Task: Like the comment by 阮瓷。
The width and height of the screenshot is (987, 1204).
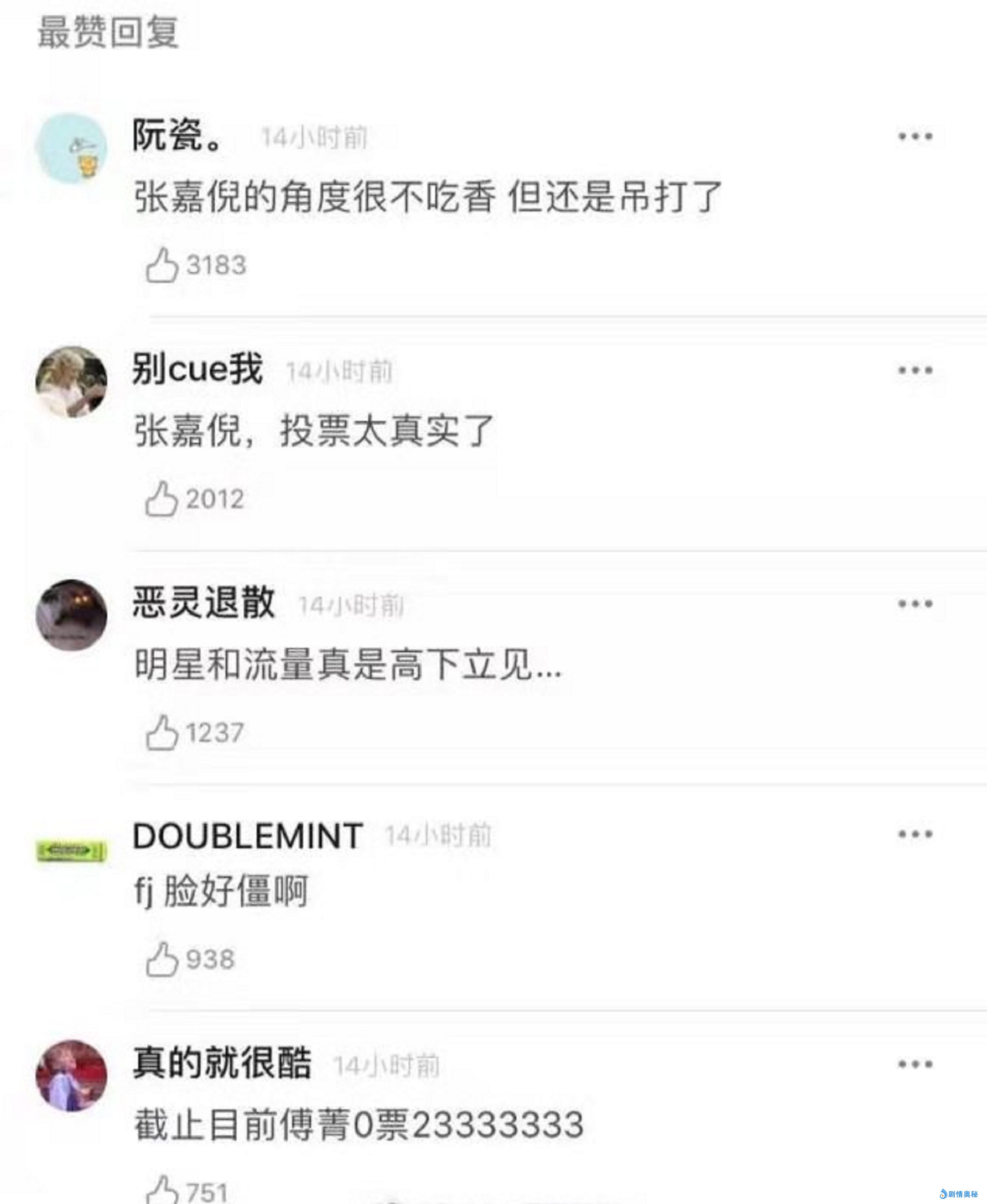Action: (162, 265)
